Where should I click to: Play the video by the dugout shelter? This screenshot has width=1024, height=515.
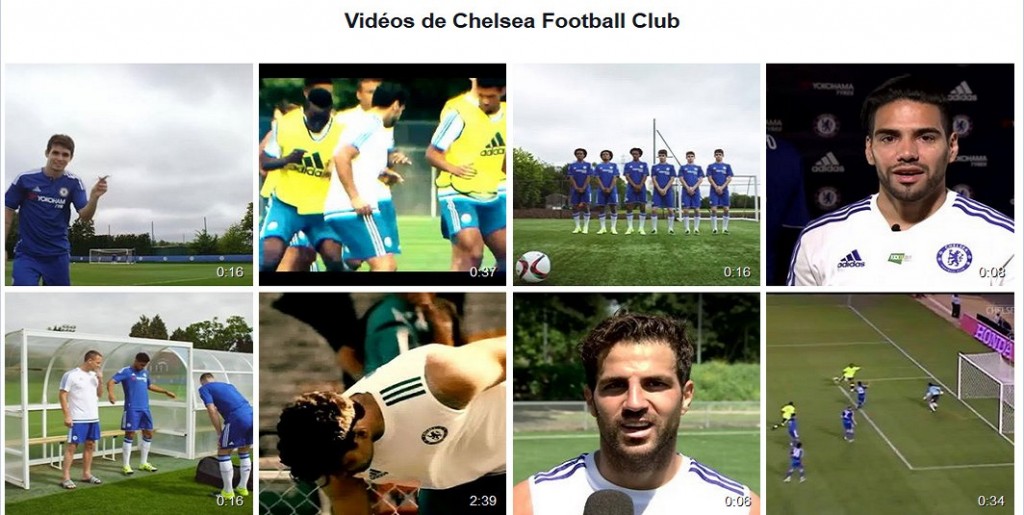(x=128, y=403)
